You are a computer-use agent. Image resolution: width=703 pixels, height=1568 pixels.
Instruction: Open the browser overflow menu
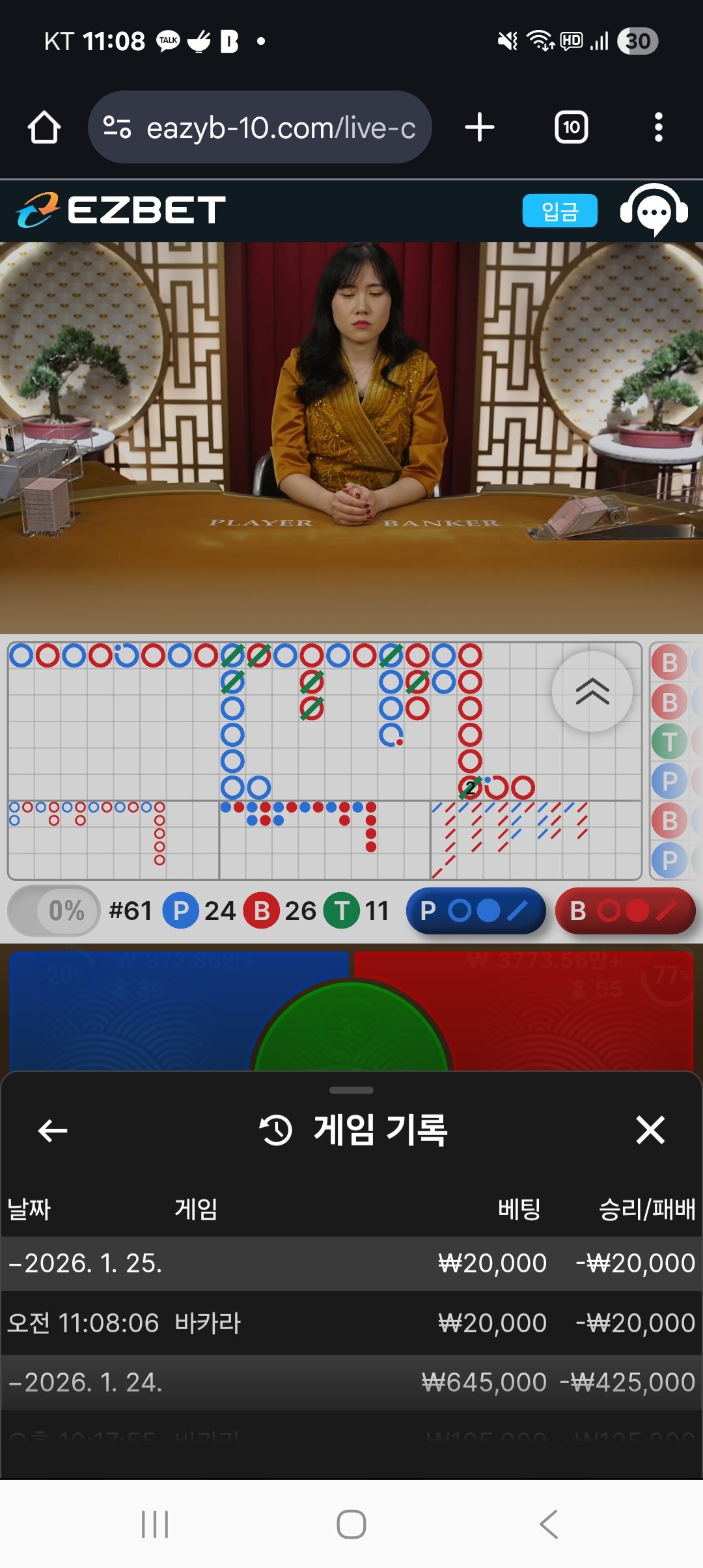658,128
